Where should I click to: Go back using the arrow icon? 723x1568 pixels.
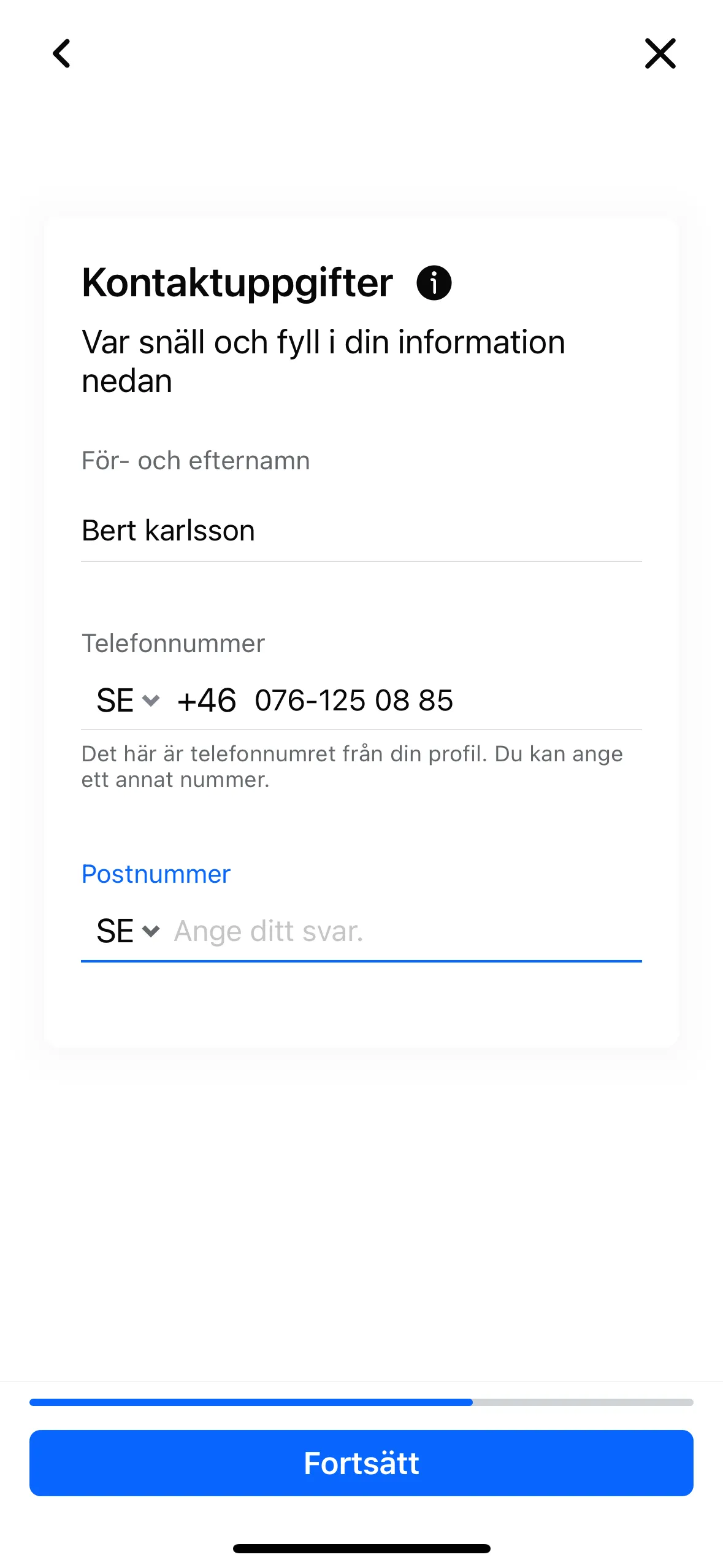coord(62,53)
